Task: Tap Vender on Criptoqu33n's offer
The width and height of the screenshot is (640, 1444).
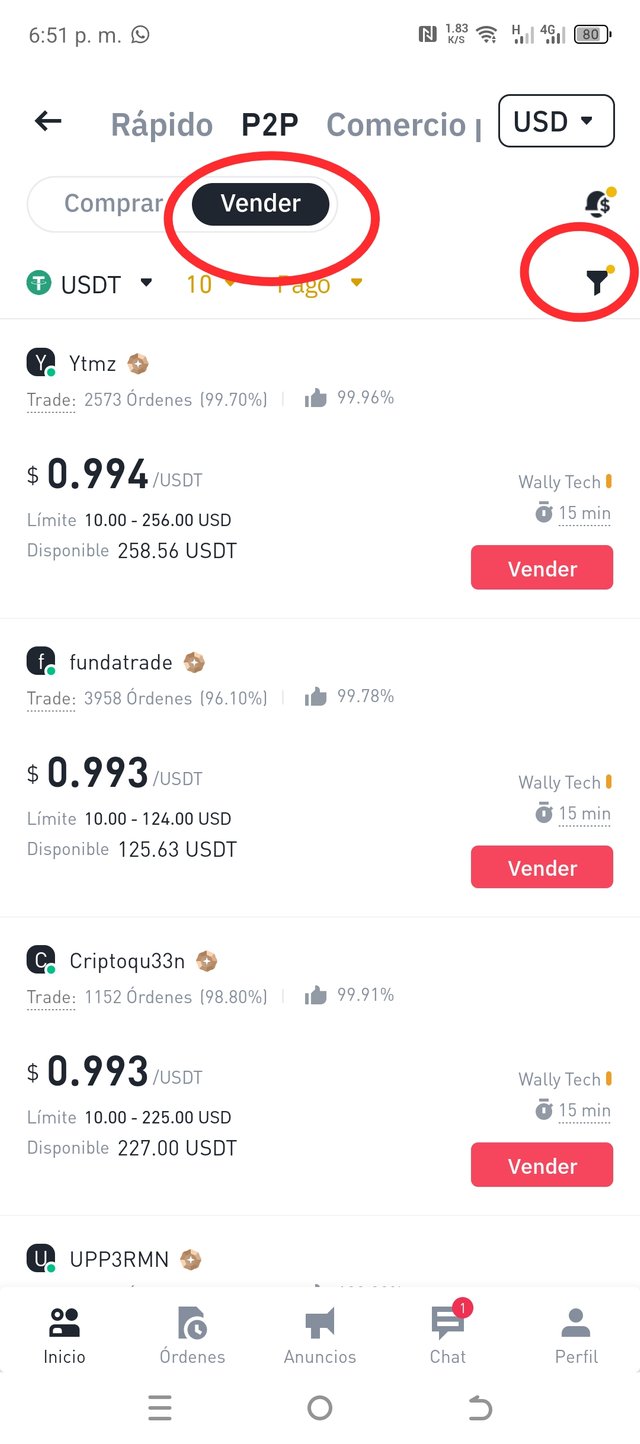Action: (x=542, y=1166)
